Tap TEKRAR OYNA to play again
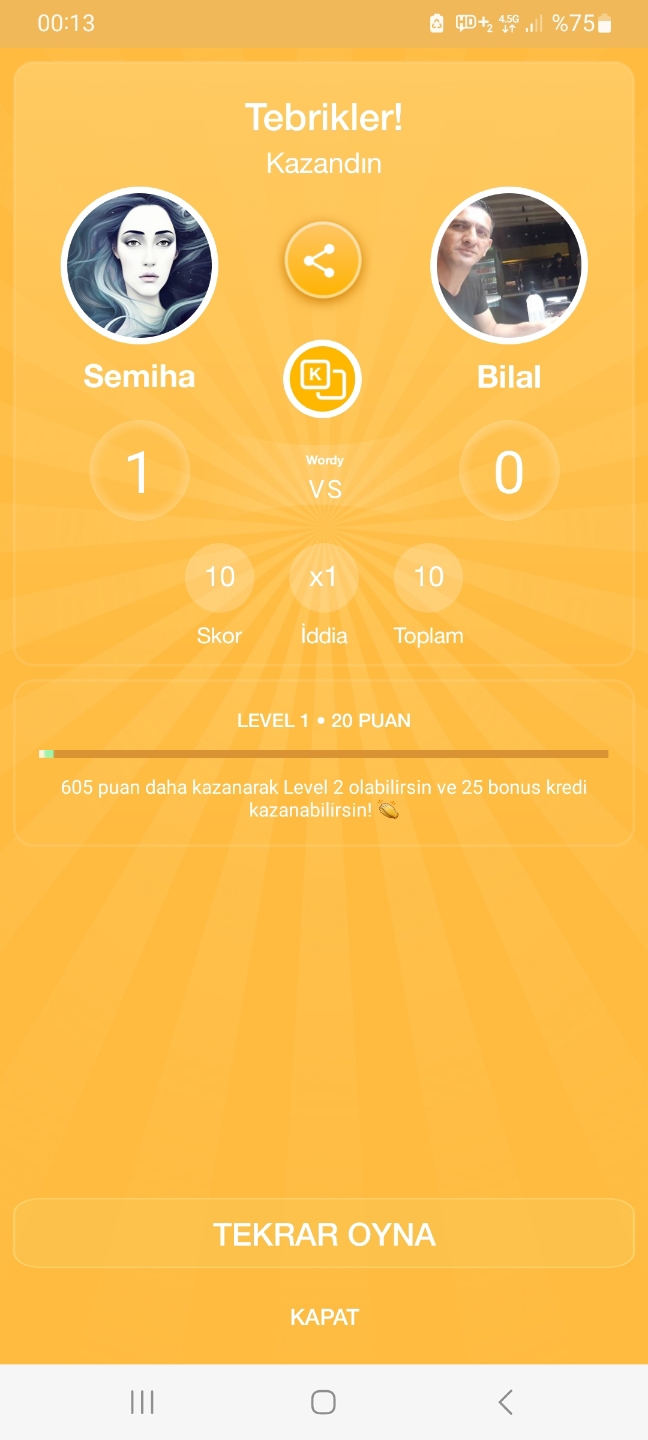 point(324,1234)
